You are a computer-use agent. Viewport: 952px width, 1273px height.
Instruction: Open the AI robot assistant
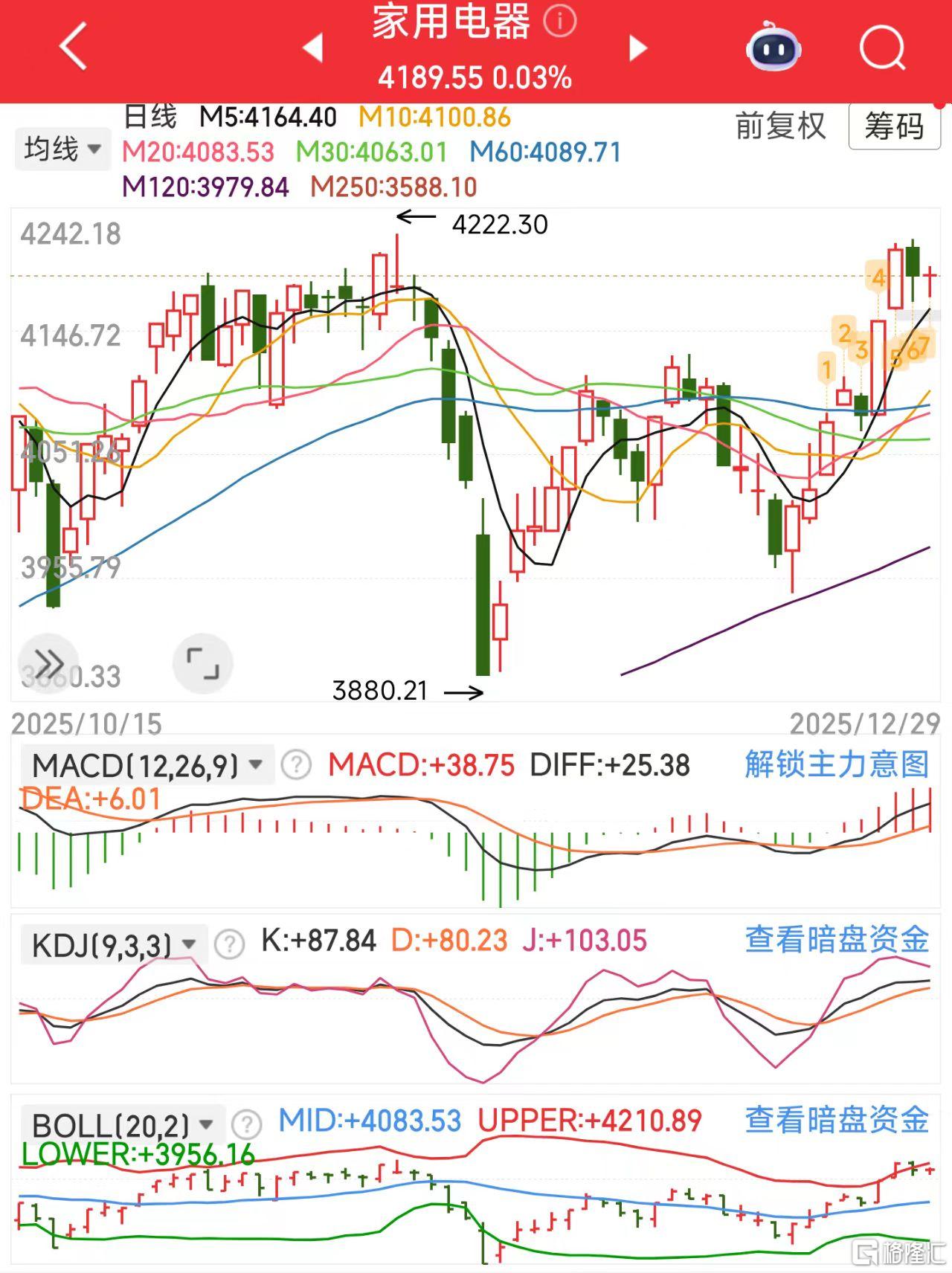773,48
